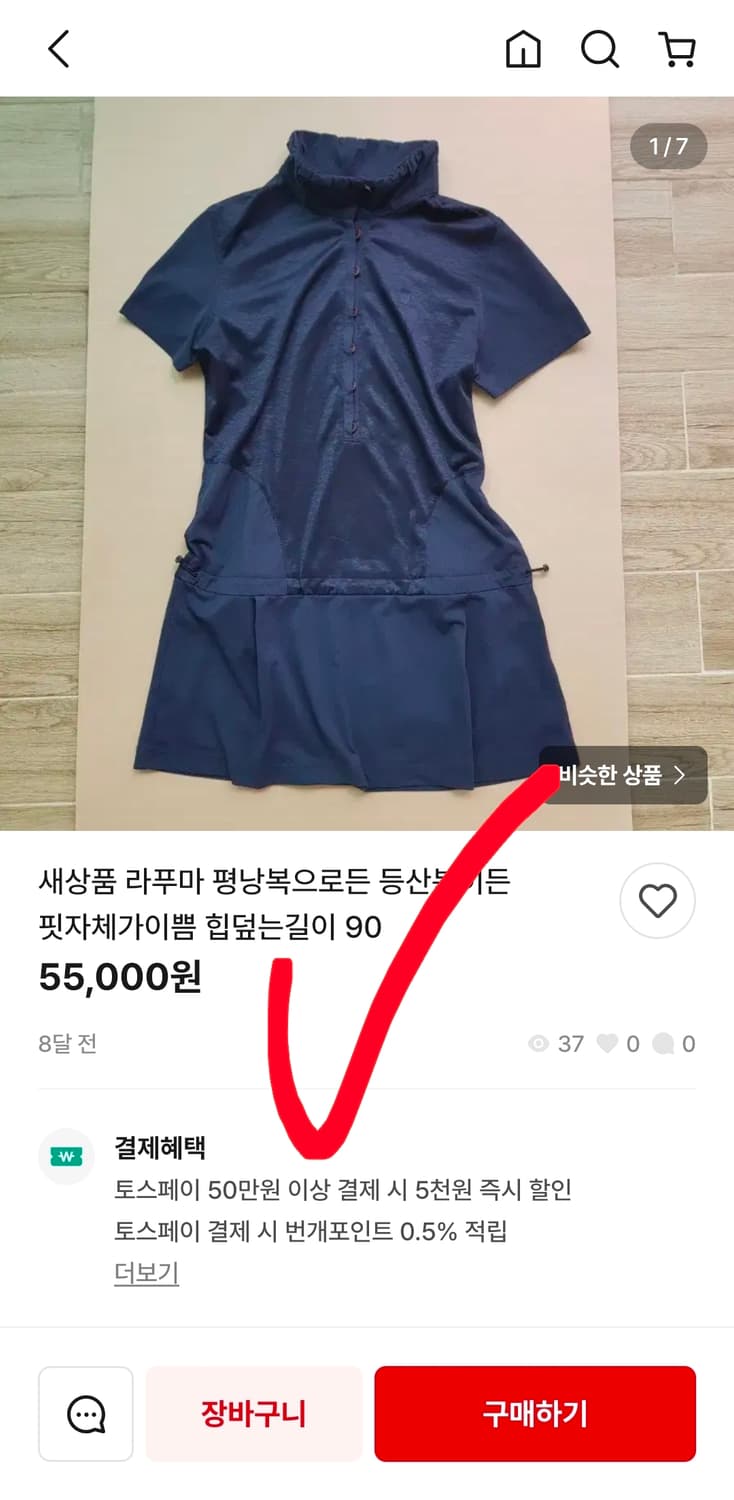The width and height of the screenshot is (734, 1500).
Task: Expand 더보기 to see more payment benefits
Action: coord(146,1271)
